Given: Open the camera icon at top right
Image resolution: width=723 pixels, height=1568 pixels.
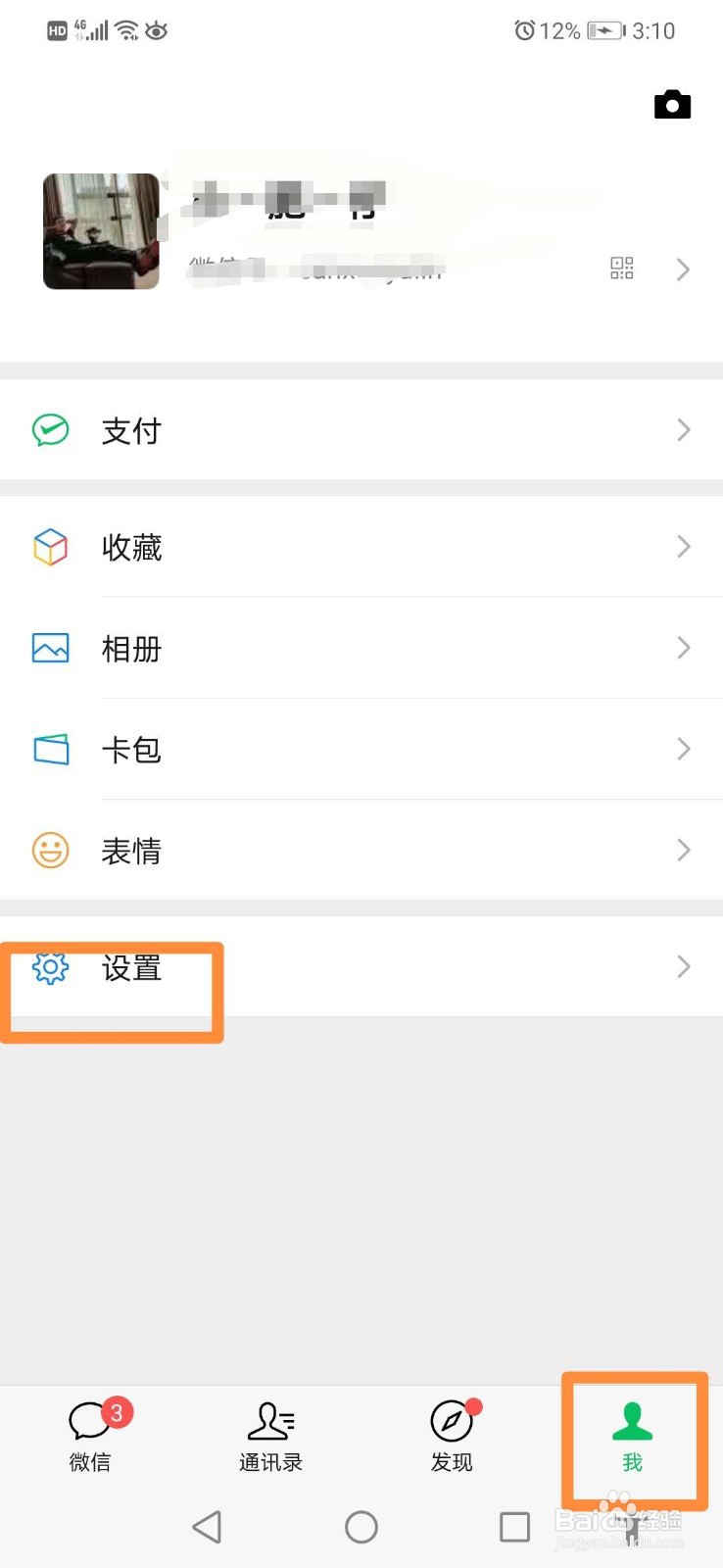Looking at the screenshot, I should pos(671,104).
